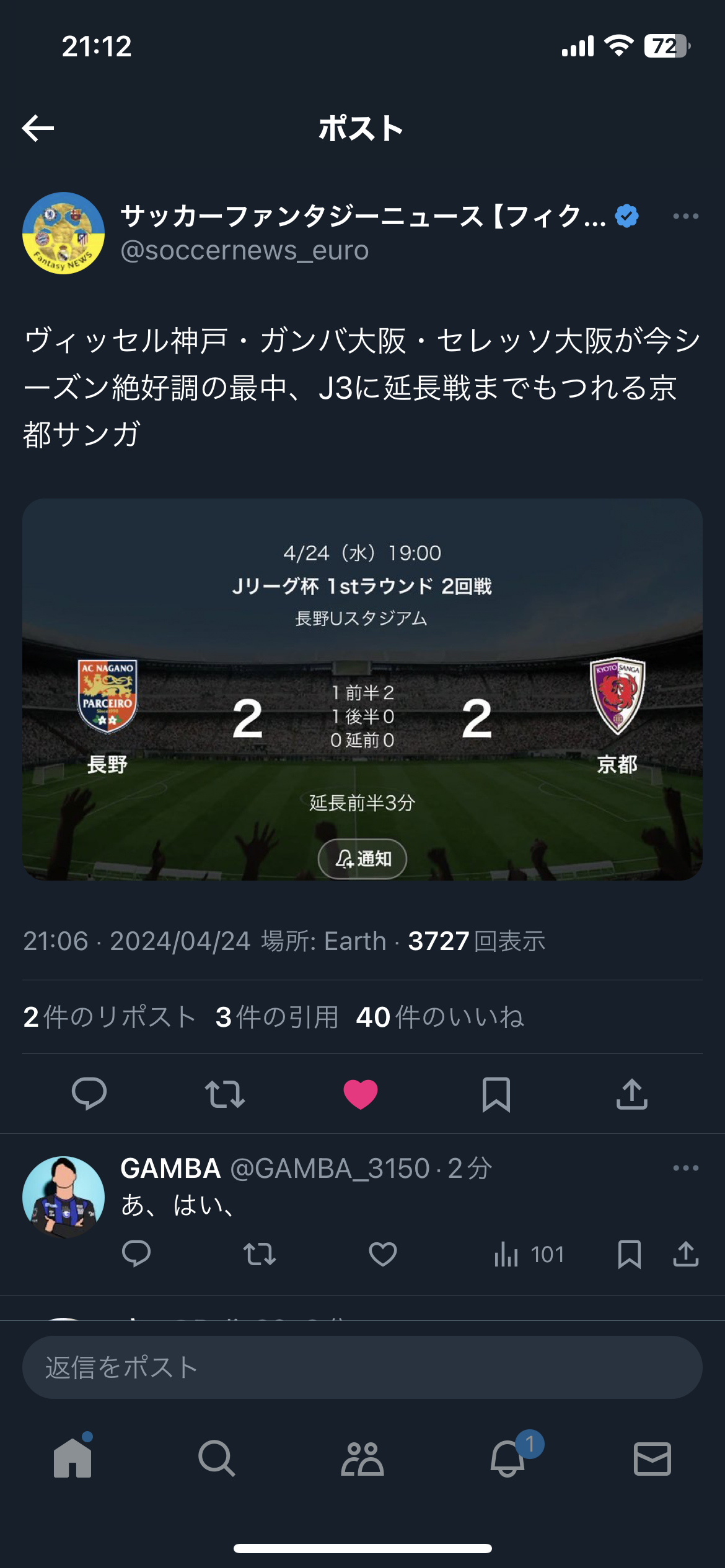The width and height of the screenshot is (725, 1568).
Task: View the 2件のリポスト list
Action: click(110, 1017)
